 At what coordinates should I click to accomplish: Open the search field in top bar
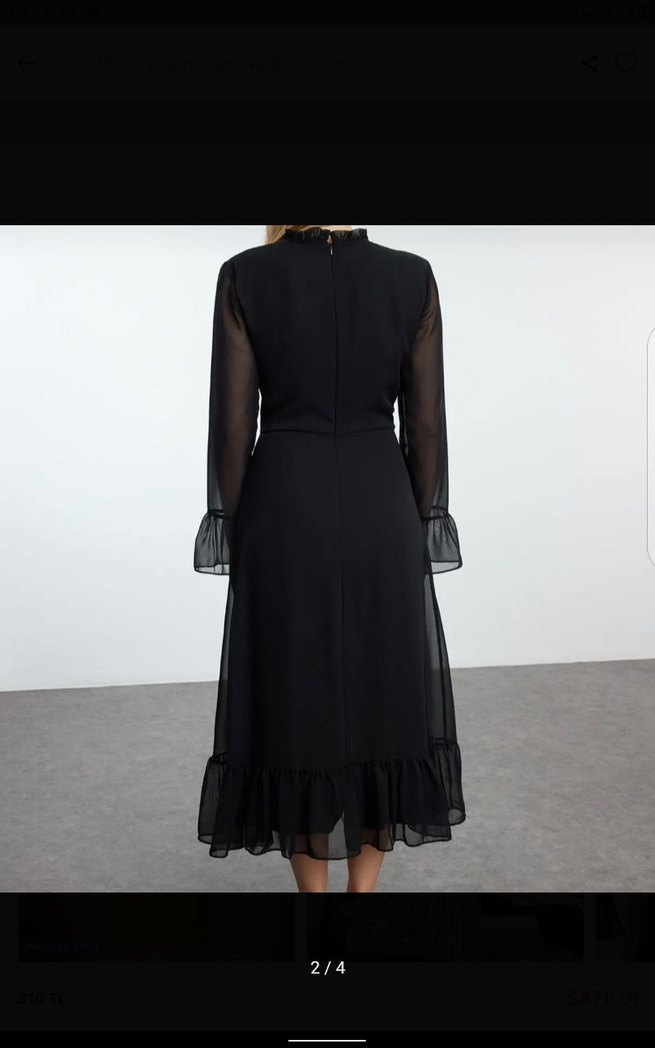tap(220, 64)
